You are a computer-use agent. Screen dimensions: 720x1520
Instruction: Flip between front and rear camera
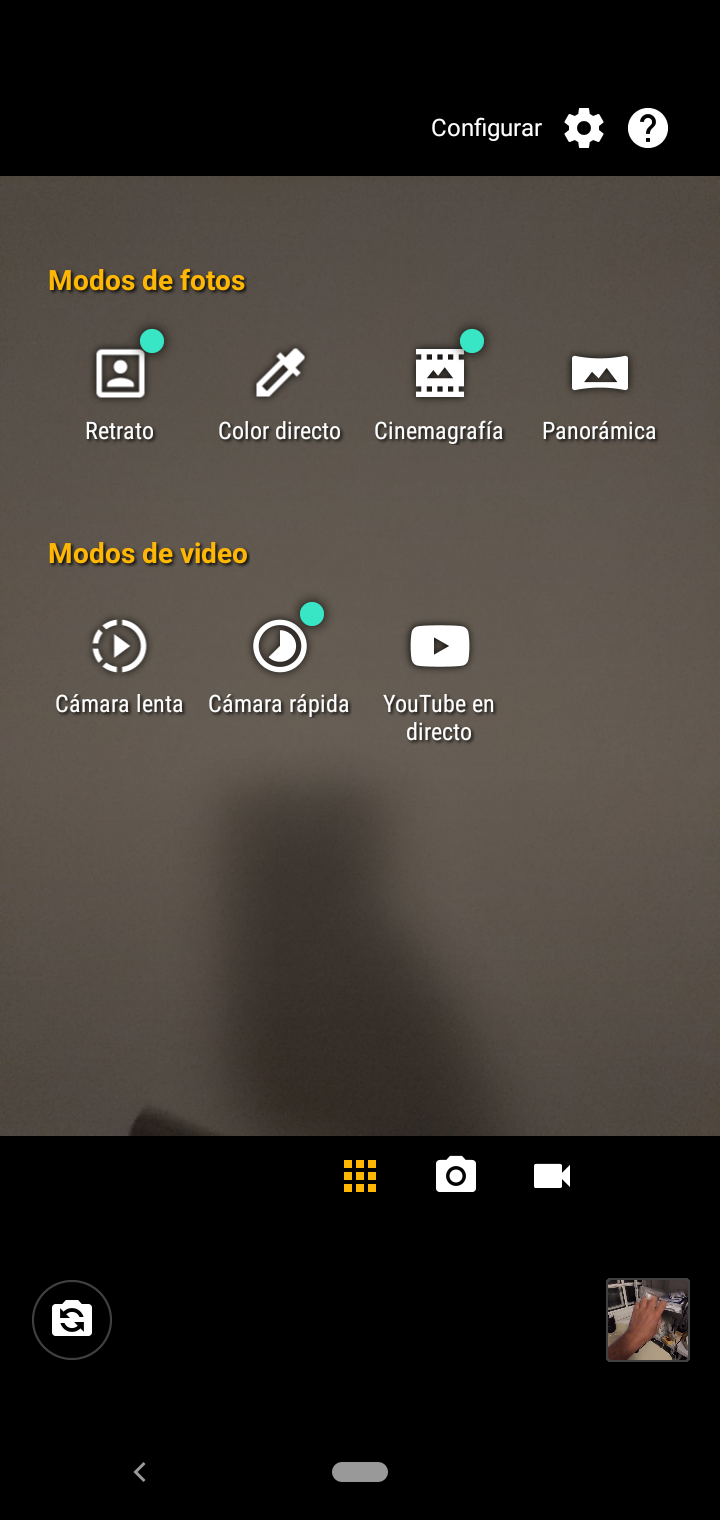click(x=72, y=1320)
